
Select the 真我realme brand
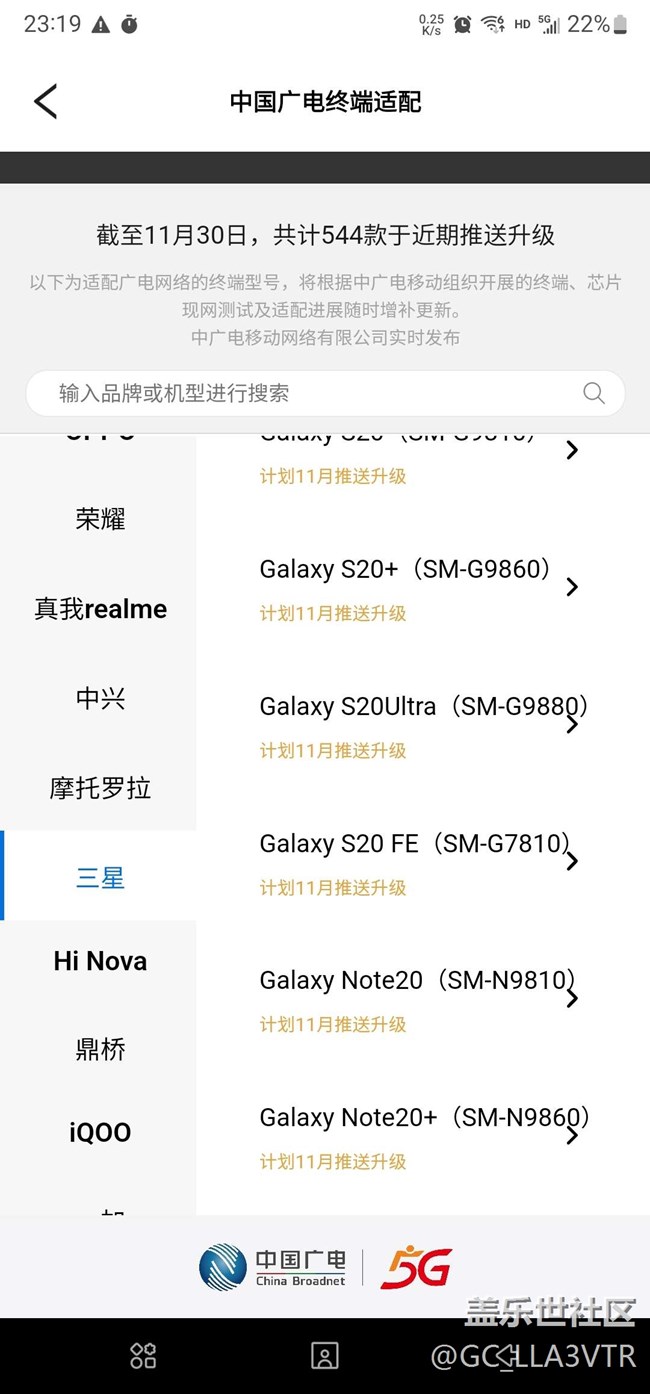pos(100,609)
